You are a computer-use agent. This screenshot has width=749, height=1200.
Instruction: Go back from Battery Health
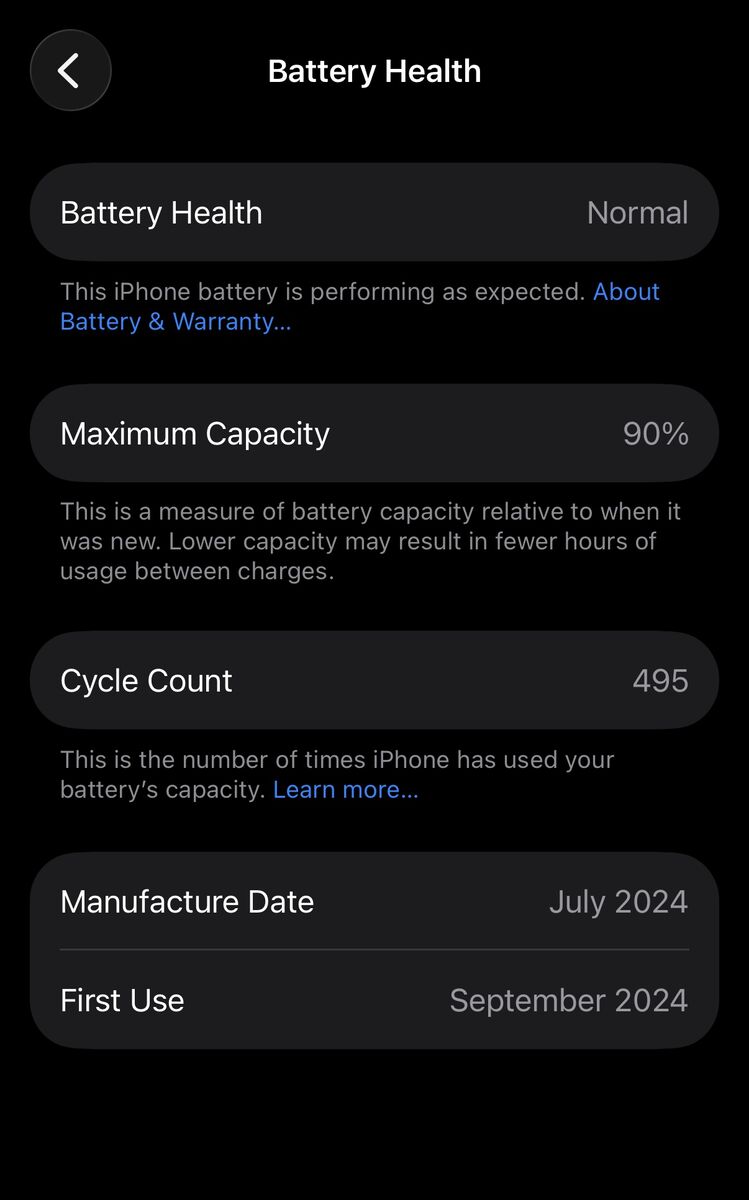click(70, 71)
